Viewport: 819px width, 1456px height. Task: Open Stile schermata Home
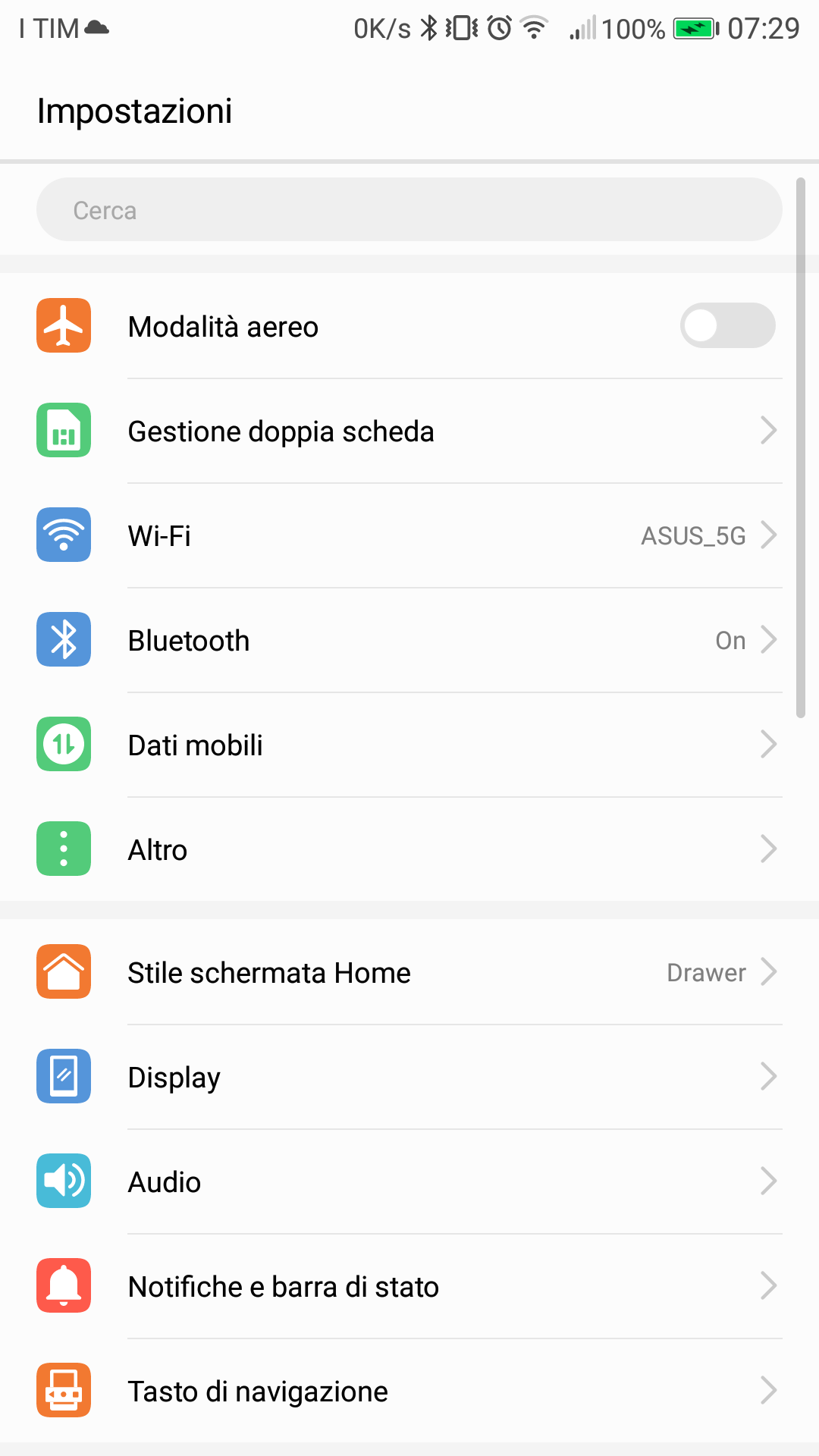409,972
